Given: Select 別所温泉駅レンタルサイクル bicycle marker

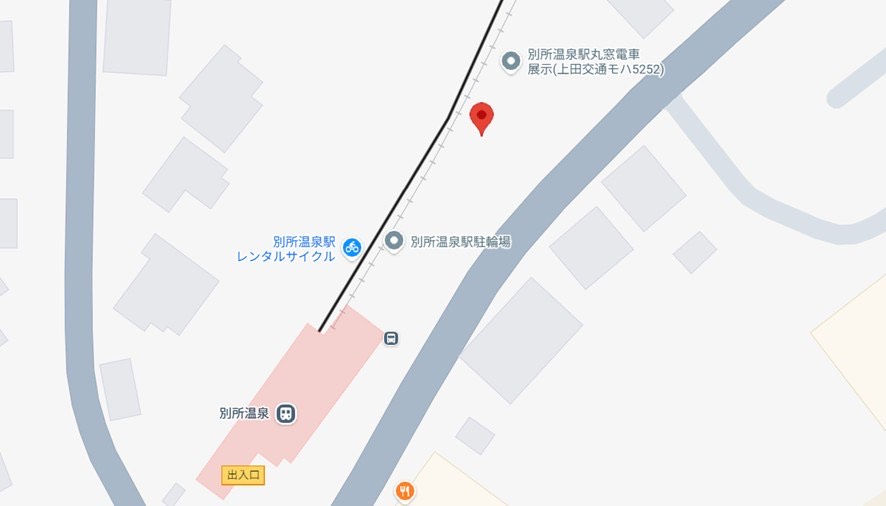Looking at the screenshot, I should [351, 247].
